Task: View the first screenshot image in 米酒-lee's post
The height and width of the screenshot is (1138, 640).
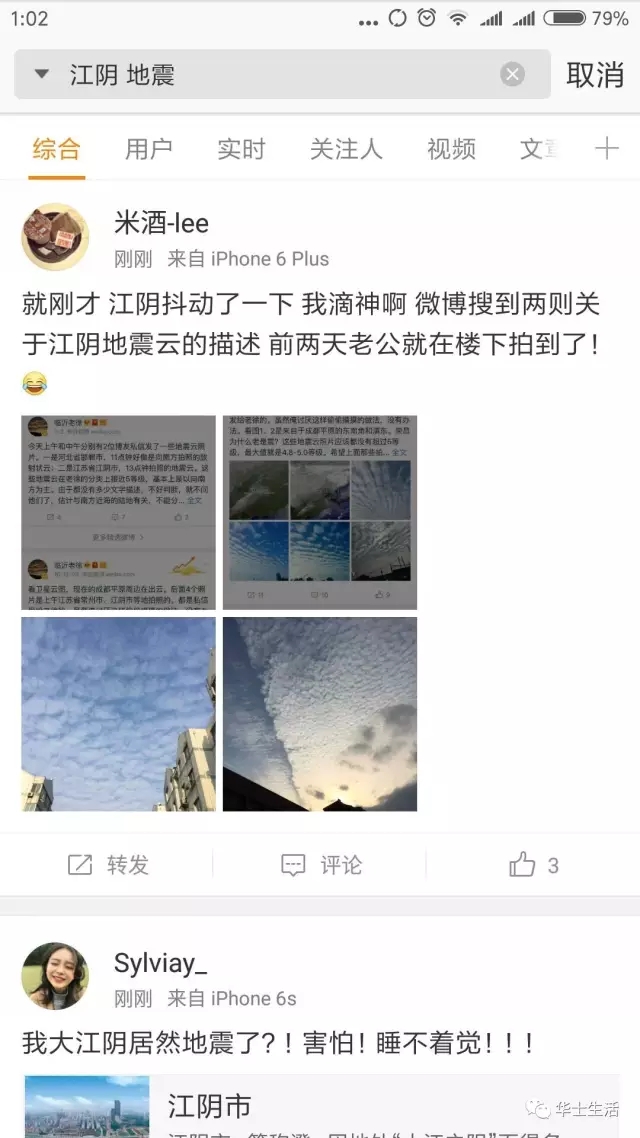Action: pos(118,512)
